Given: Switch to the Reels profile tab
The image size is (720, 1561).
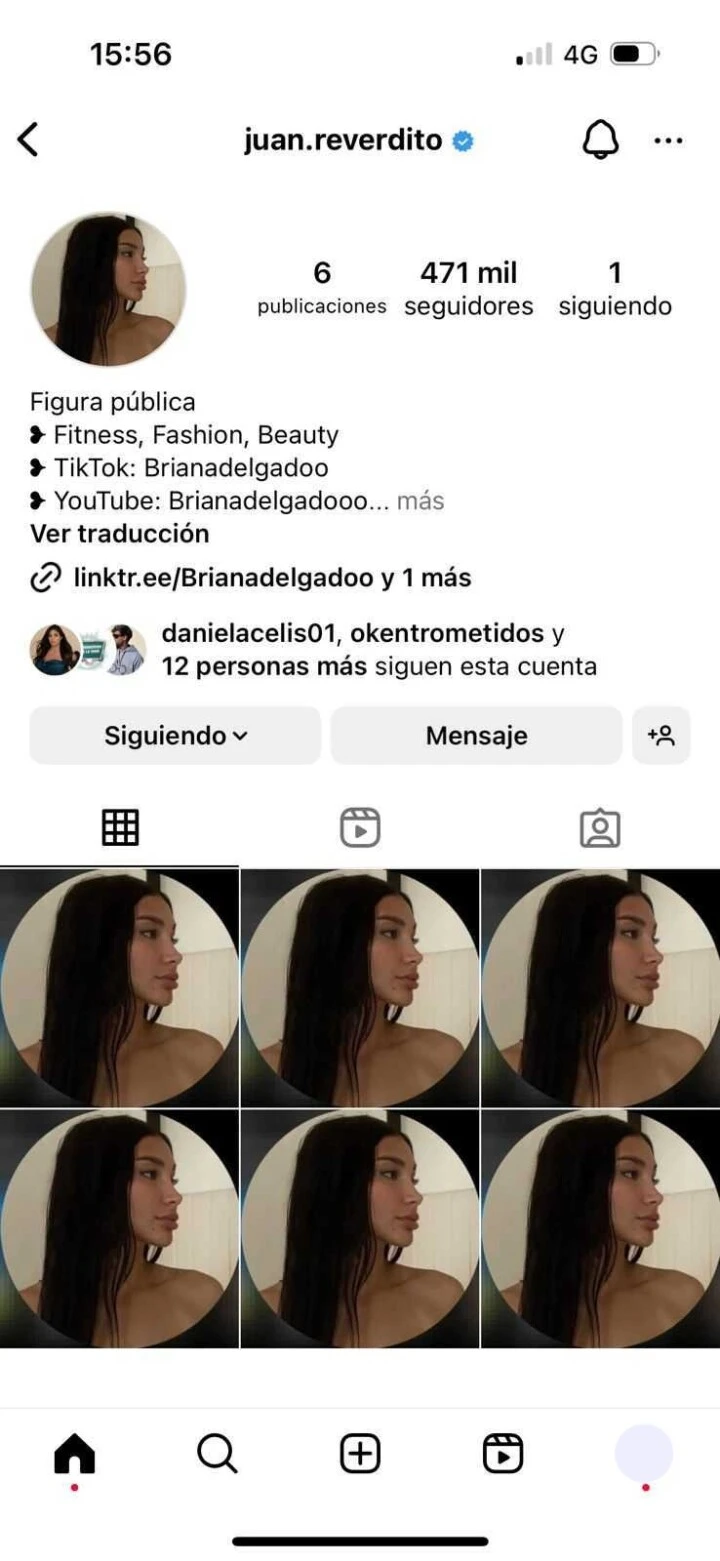Looking at the screenshot, I should pyautogui.click(x=360, y=827).
